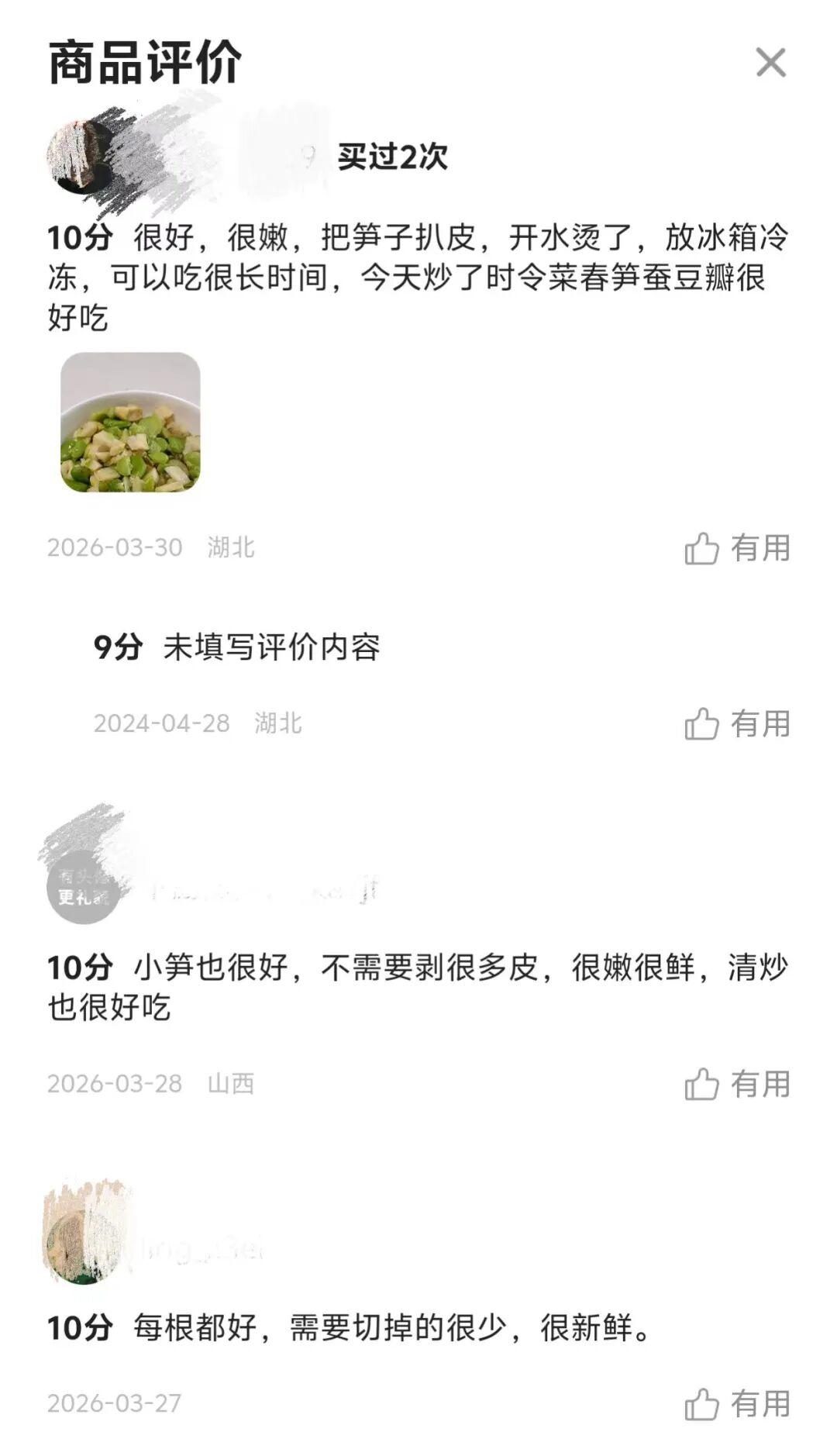Mark the 2026-03-30 湖北 review as 有用
Screen dimensions: 837x1456
736,548
